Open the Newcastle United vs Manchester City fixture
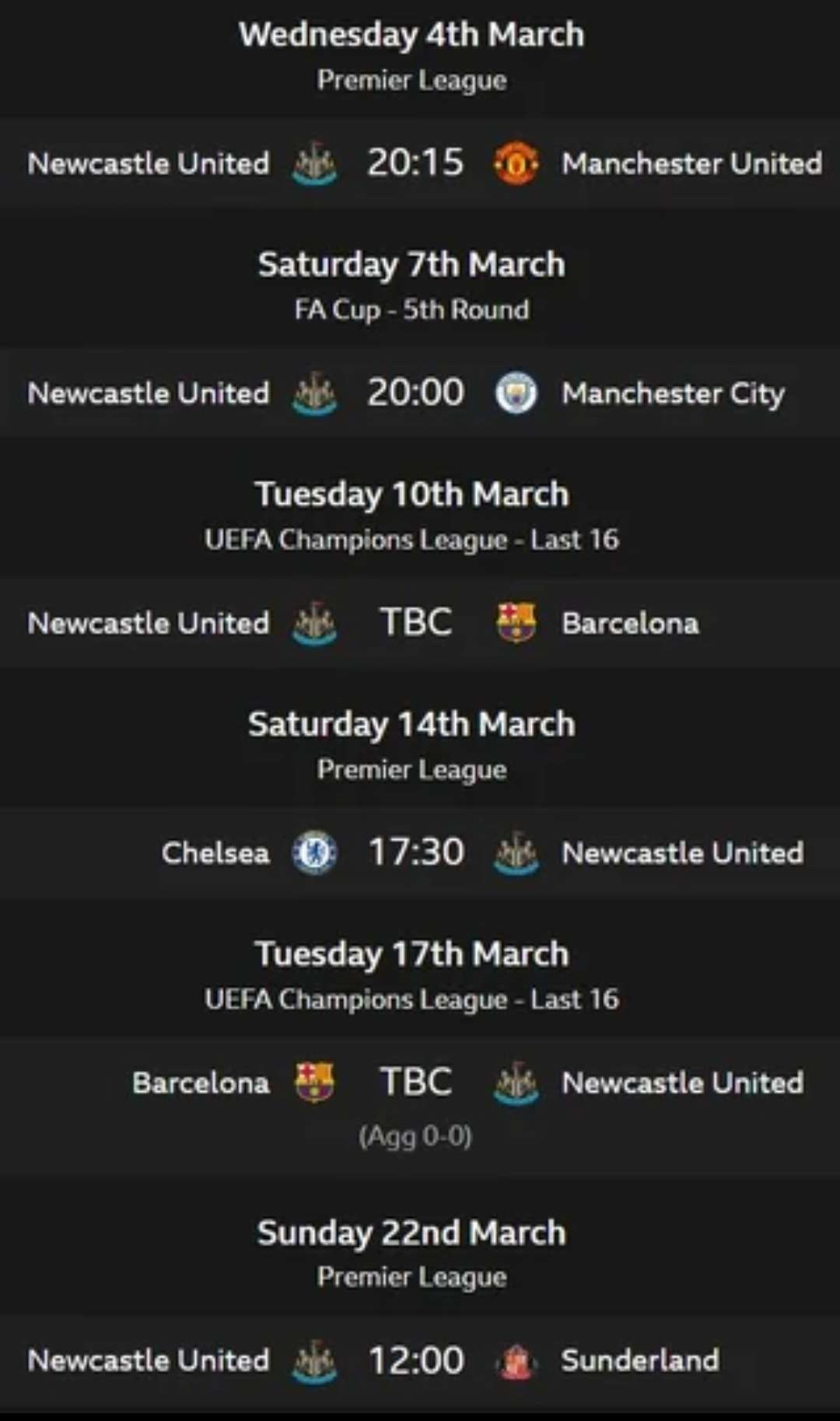 point(415,393)
